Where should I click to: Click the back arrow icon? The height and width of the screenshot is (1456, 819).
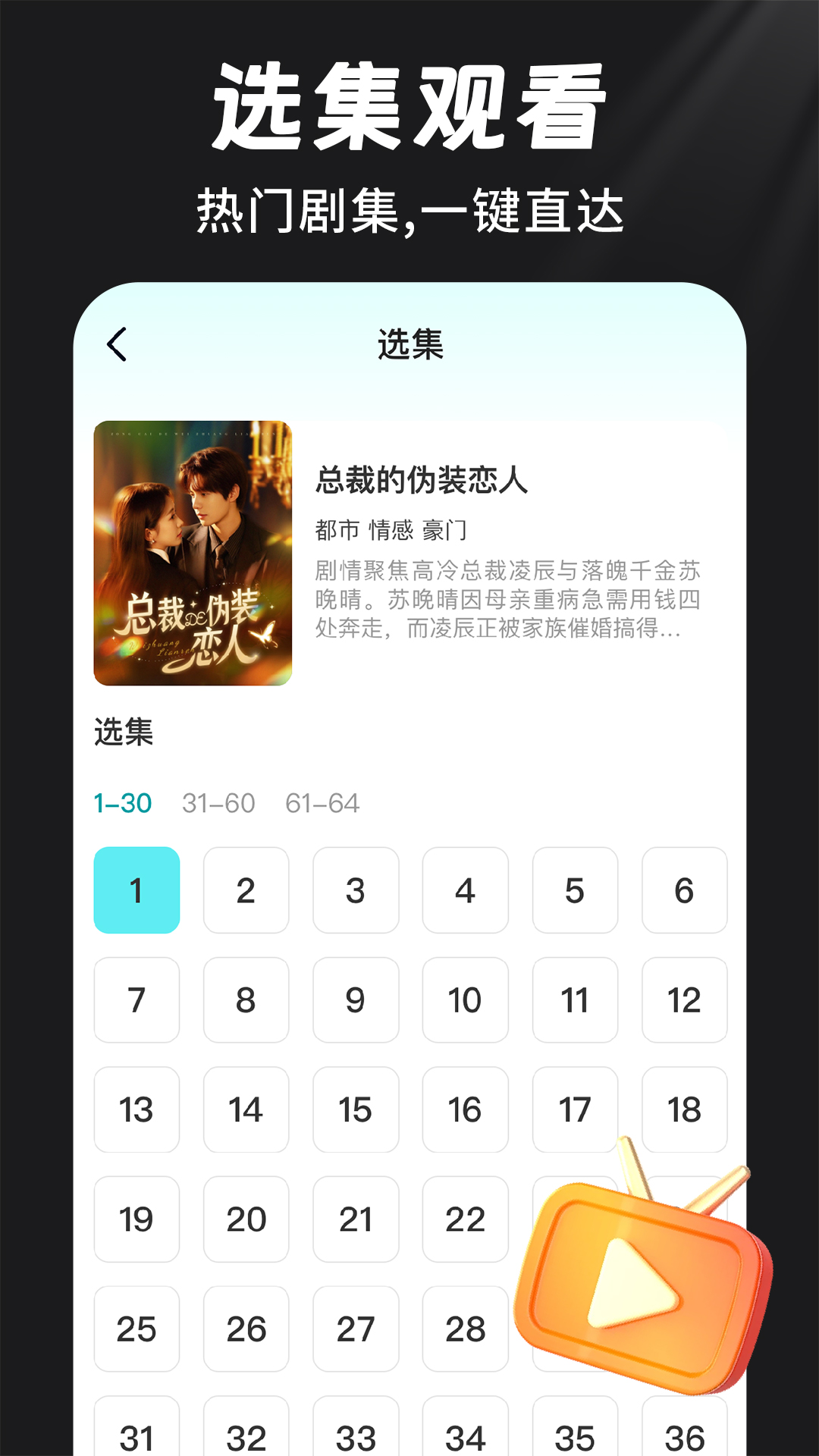(x=118, y=343)
